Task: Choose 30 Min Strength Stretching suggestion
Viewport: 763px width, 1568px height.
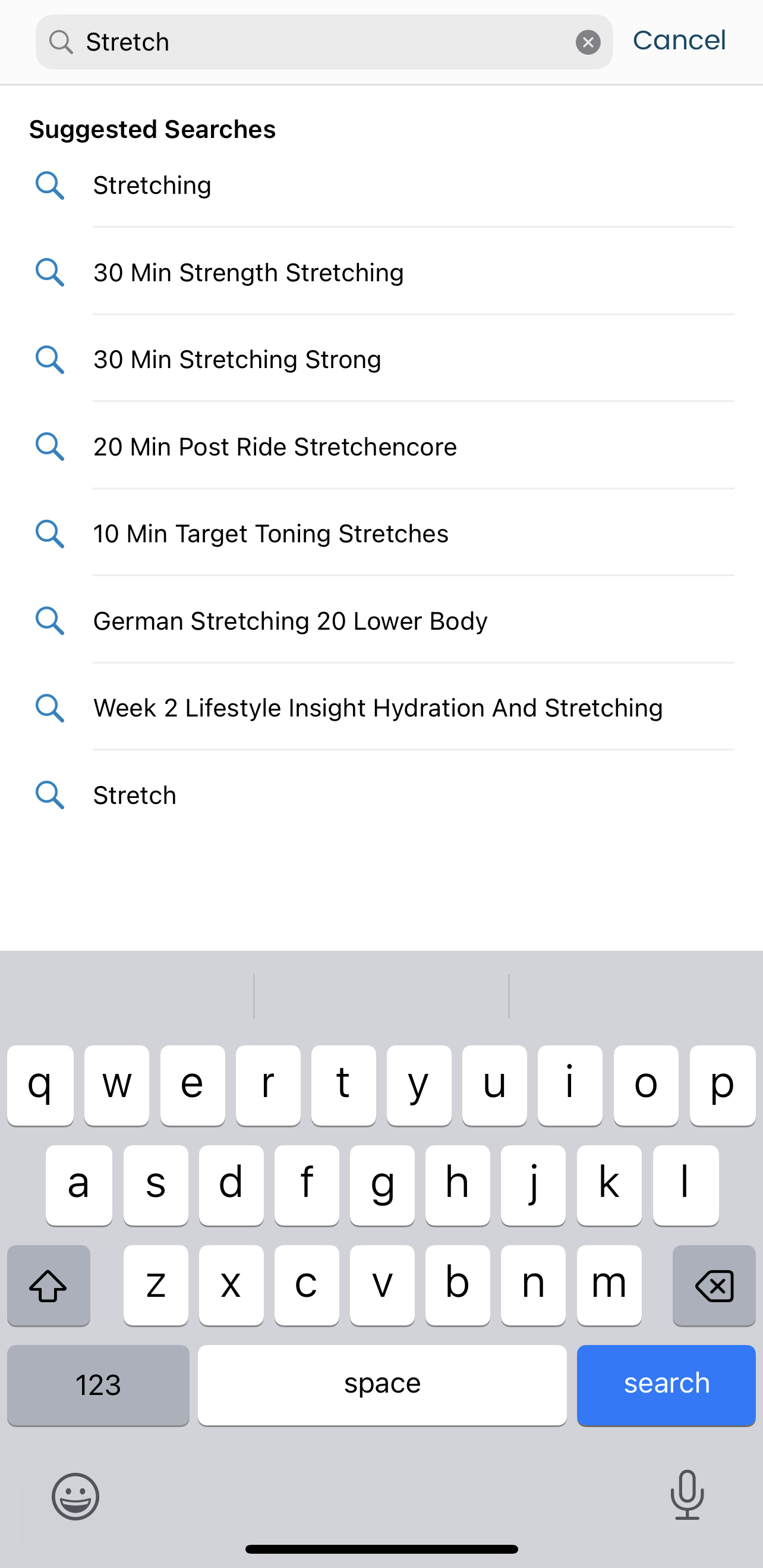Action: coord(381,272)
